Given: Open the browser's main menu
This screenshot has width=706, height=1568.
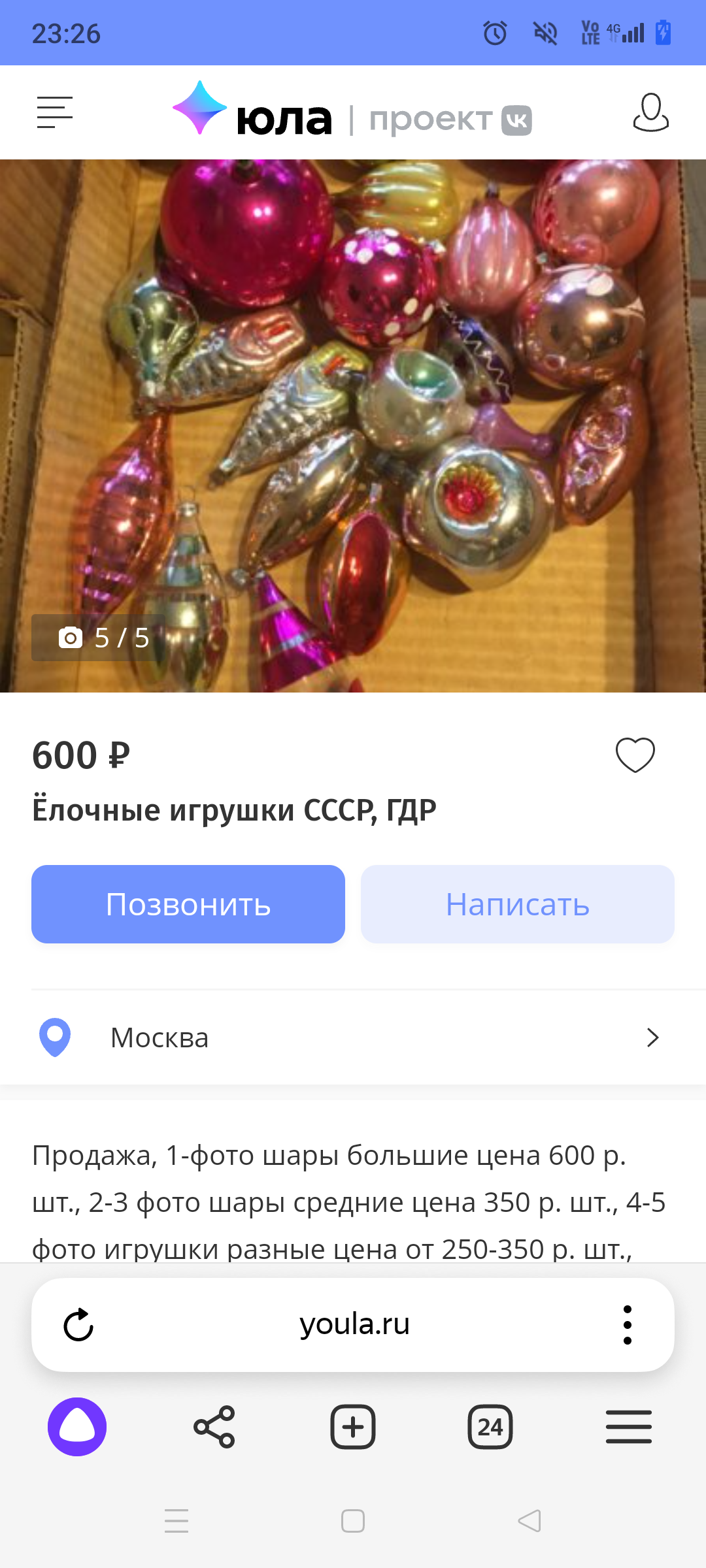Looking at the screenshot, I should coord(628,1427).
